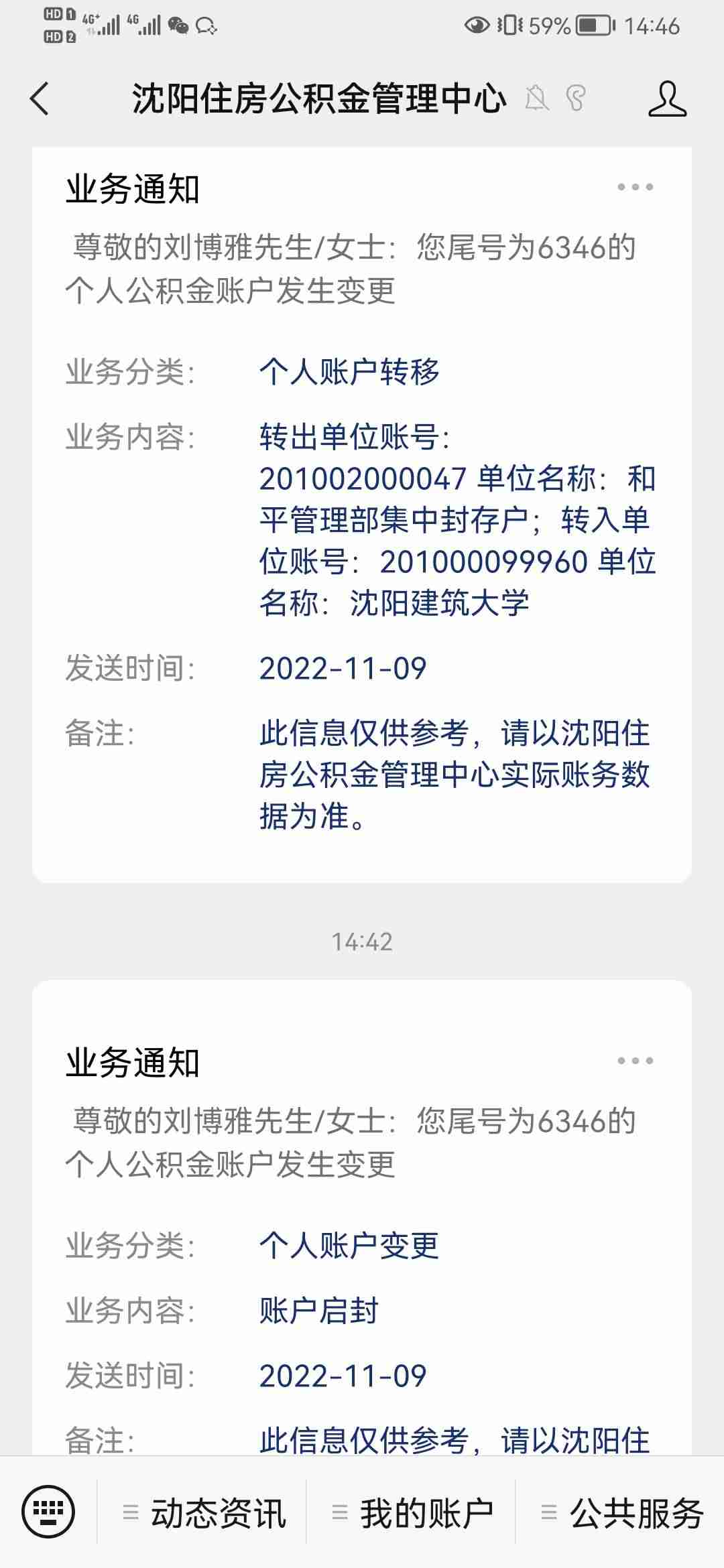
Task: Switch to keyboard input mode
Action: tap(48, 1512)
